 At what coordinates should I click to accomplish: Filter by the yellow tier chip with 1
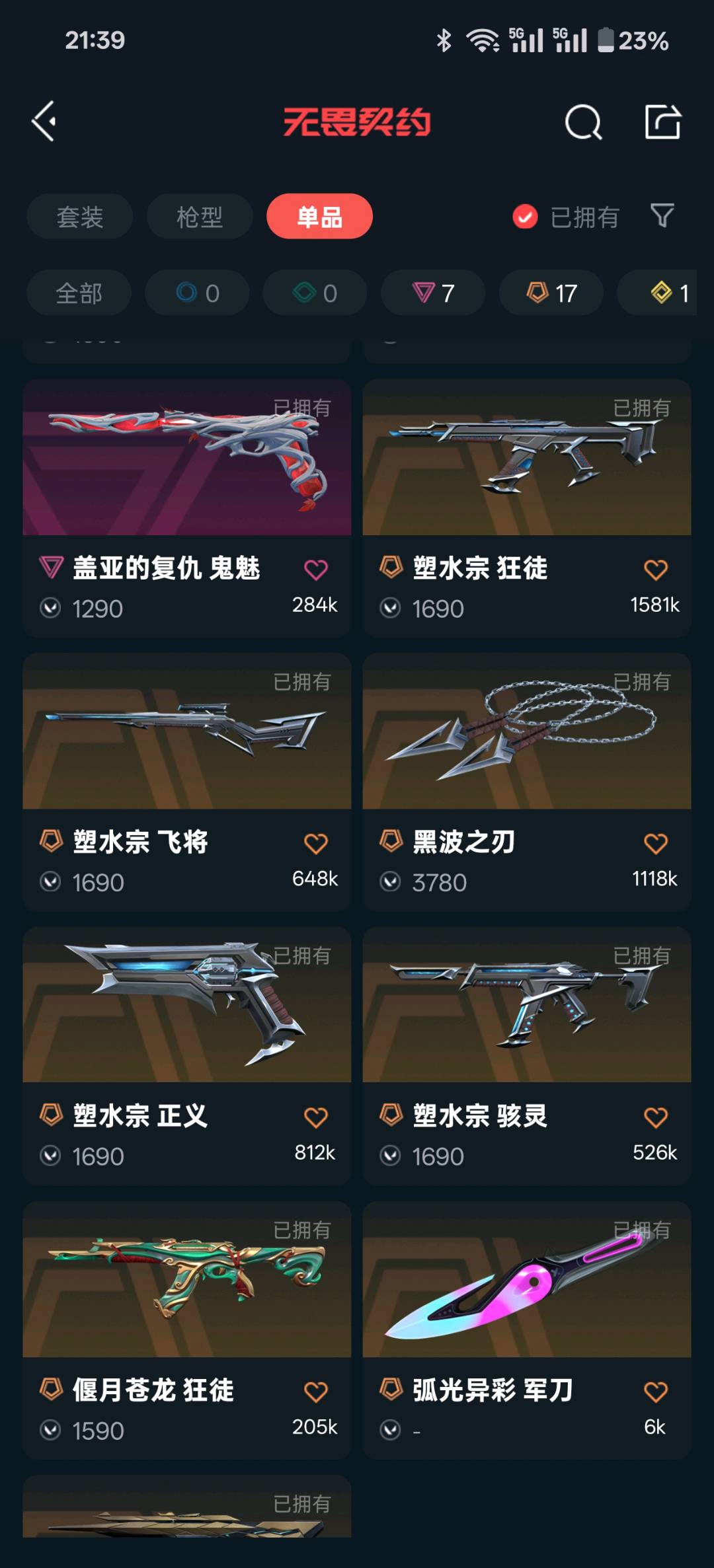coord(668,293)
